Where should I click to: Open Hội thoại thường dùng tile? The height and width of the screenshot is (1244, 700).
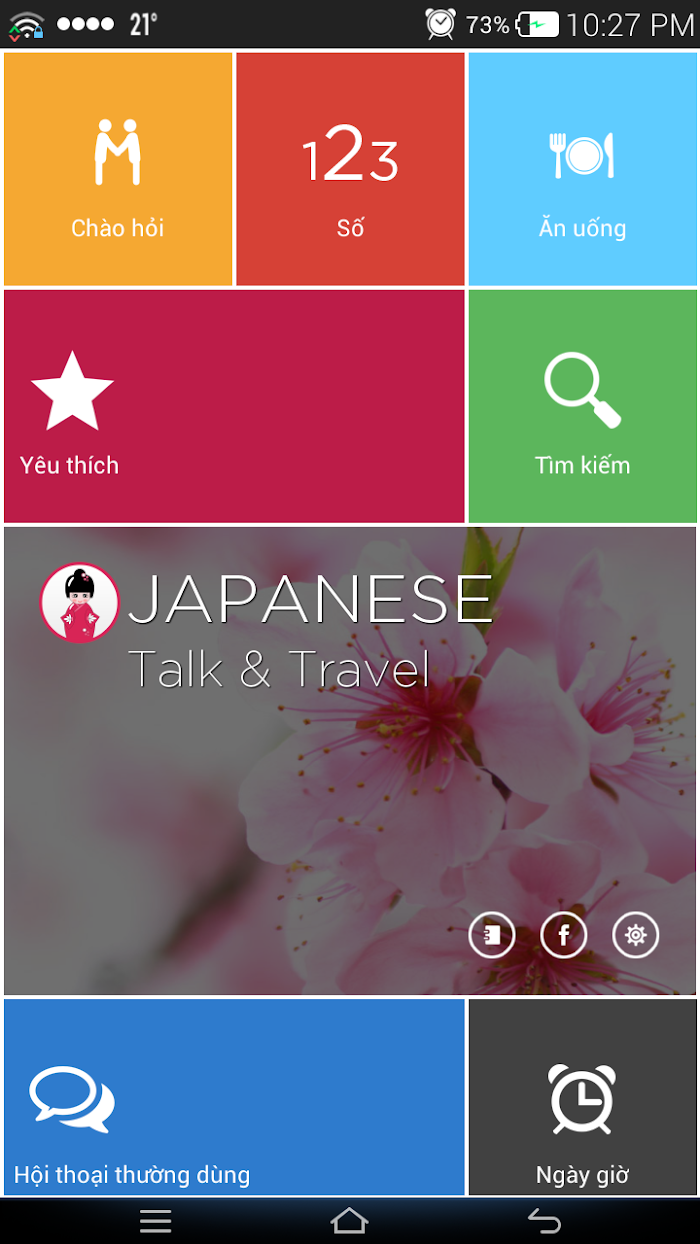tap(234, 1097)
